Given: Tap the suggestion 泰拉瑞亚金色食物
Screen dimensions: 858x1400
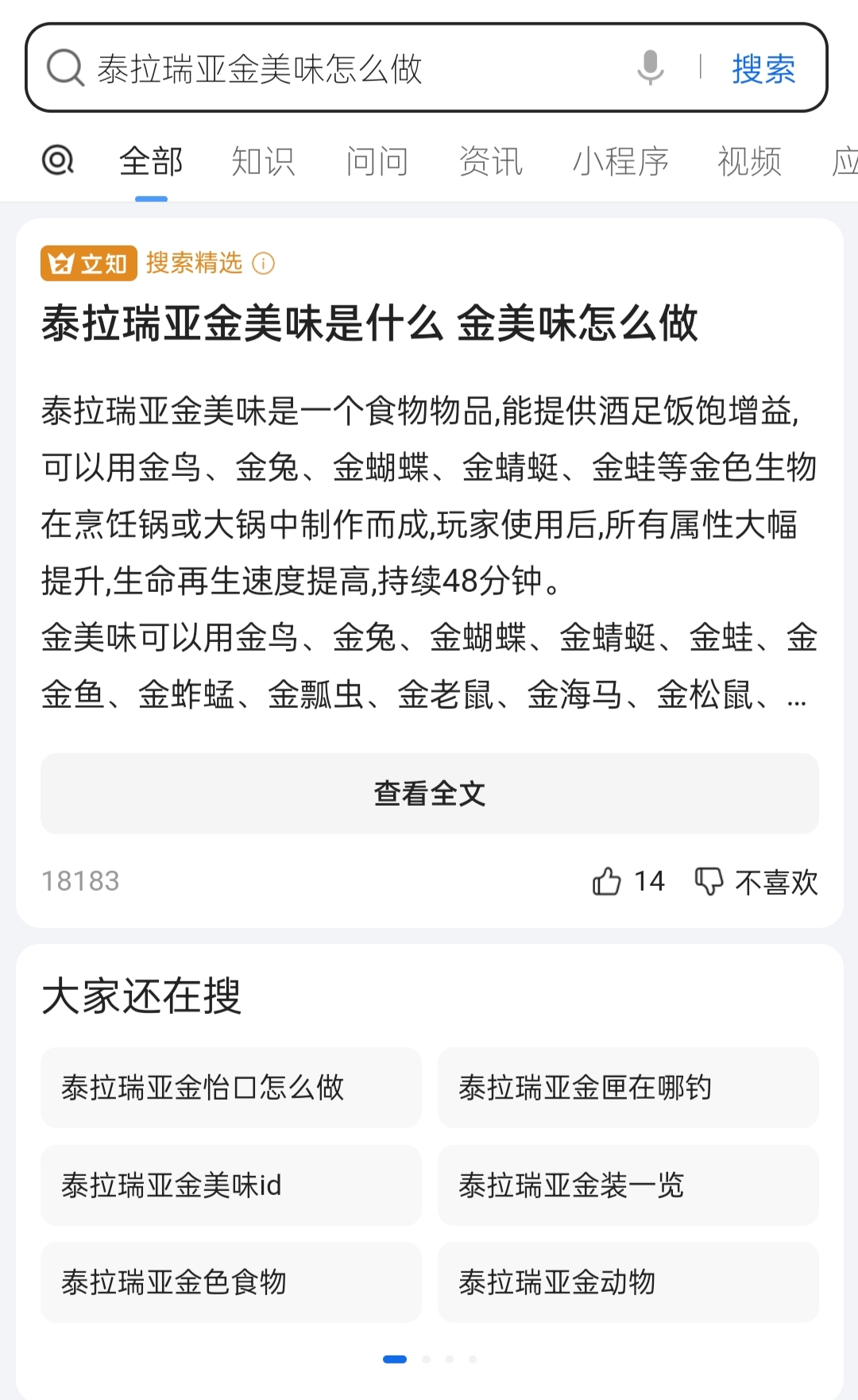Looking at the screenshot, I should pyautogui.click(x=230, y=1282).
